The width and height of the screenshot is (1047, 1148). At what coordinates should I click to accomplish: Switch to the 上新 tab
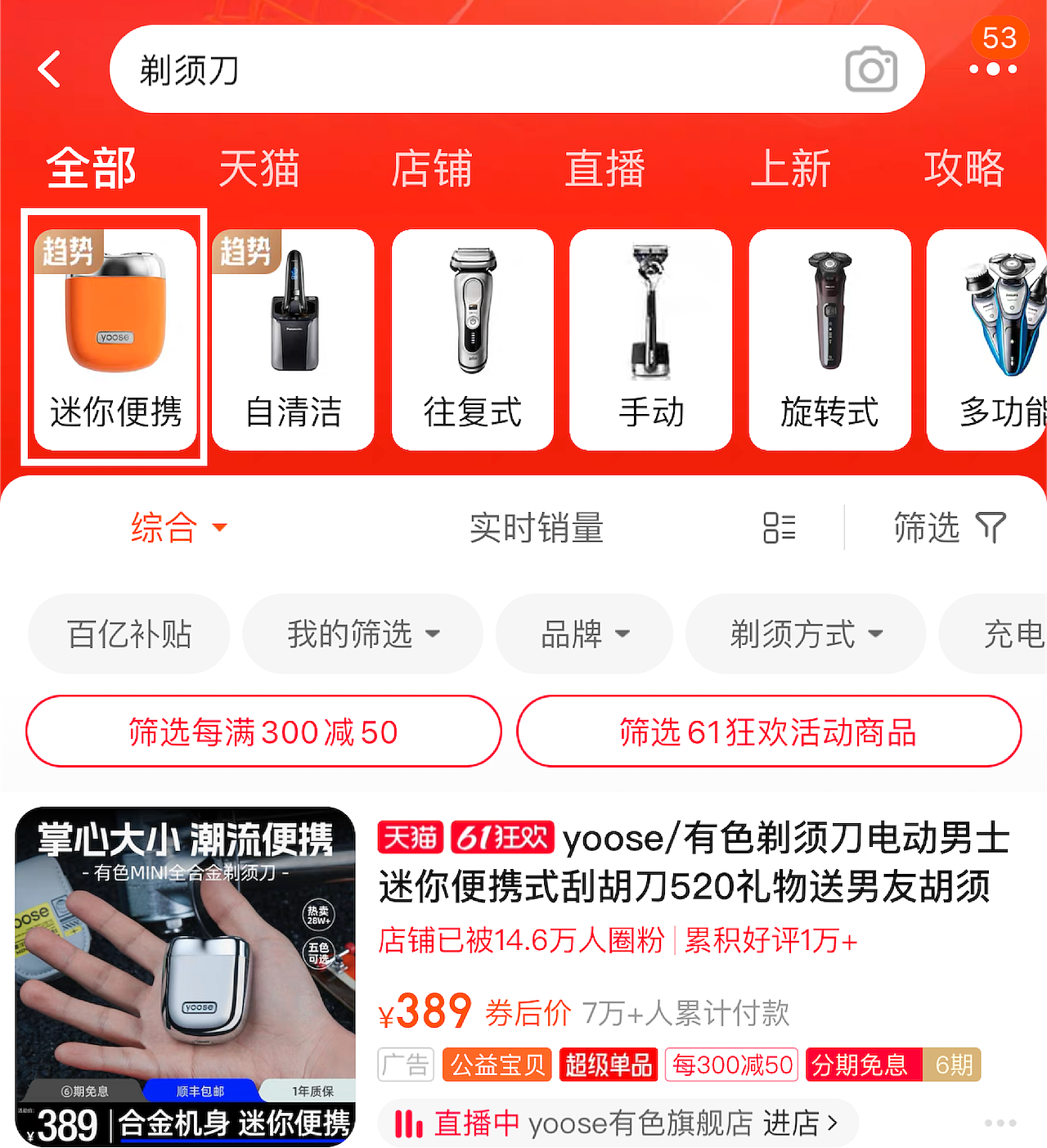pos(790,169)
